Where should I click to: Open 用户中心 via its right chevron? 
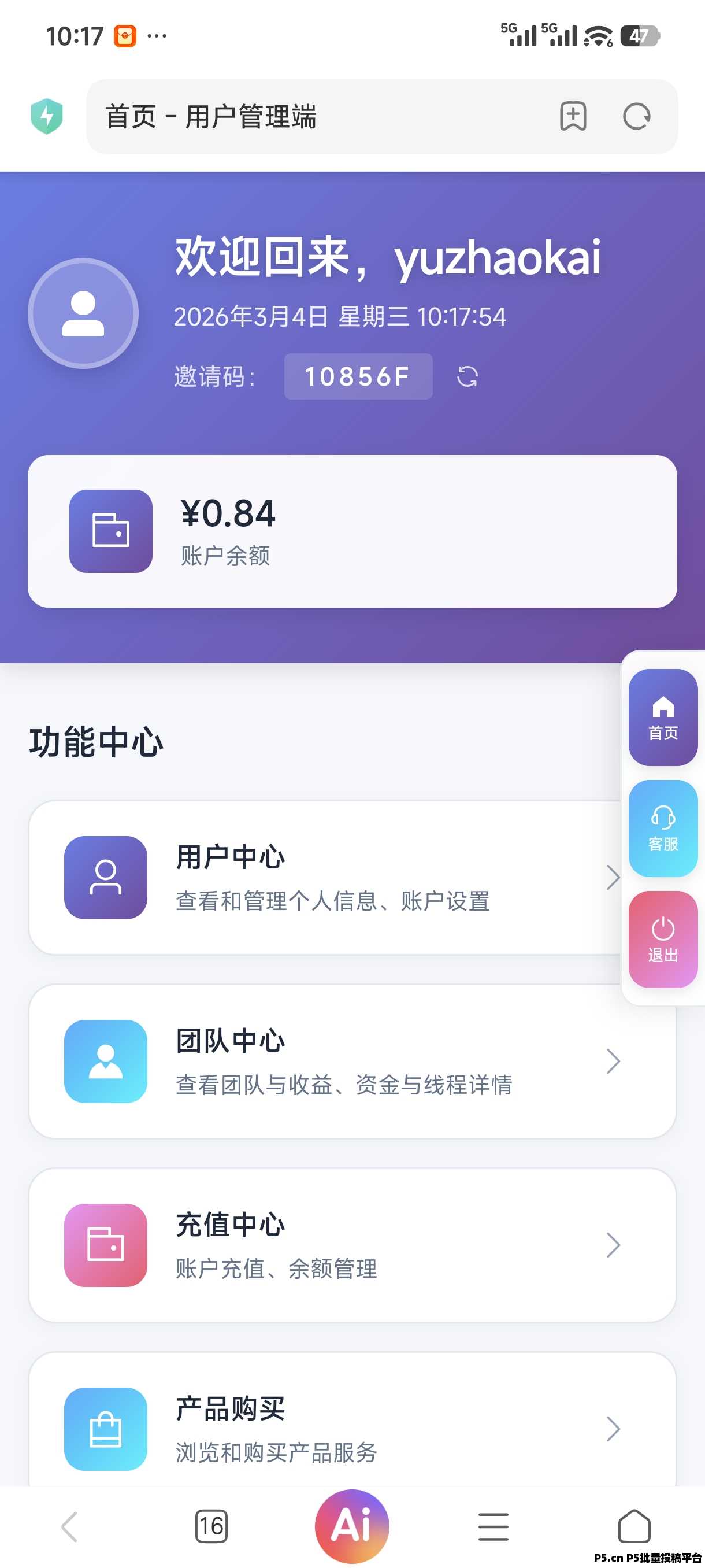614,877
